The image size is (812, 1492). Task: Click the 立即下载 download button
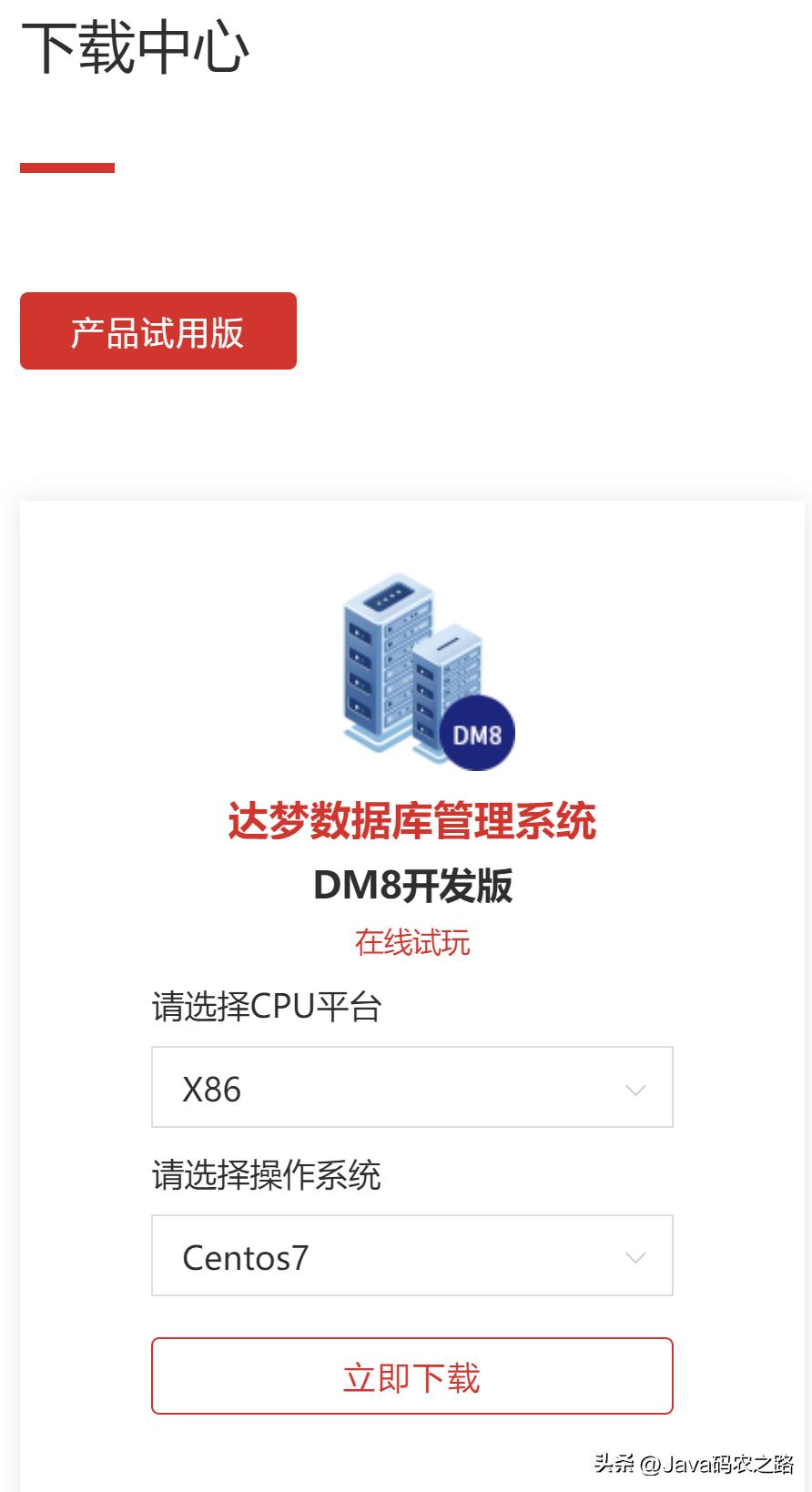tap(411, 1375)
